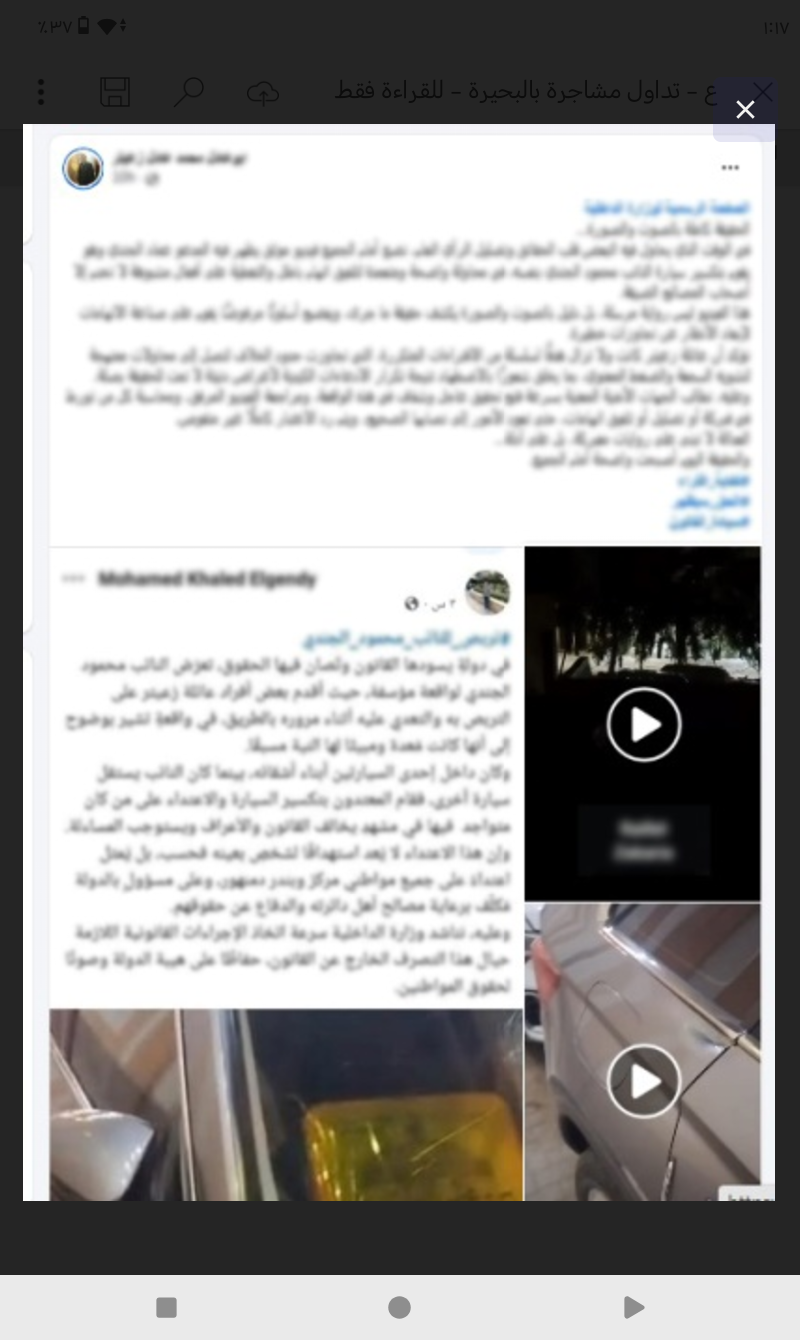Go to the home screen via the circle button
The width and height of the screenshot is (800, 1340).
[399, 1307]
